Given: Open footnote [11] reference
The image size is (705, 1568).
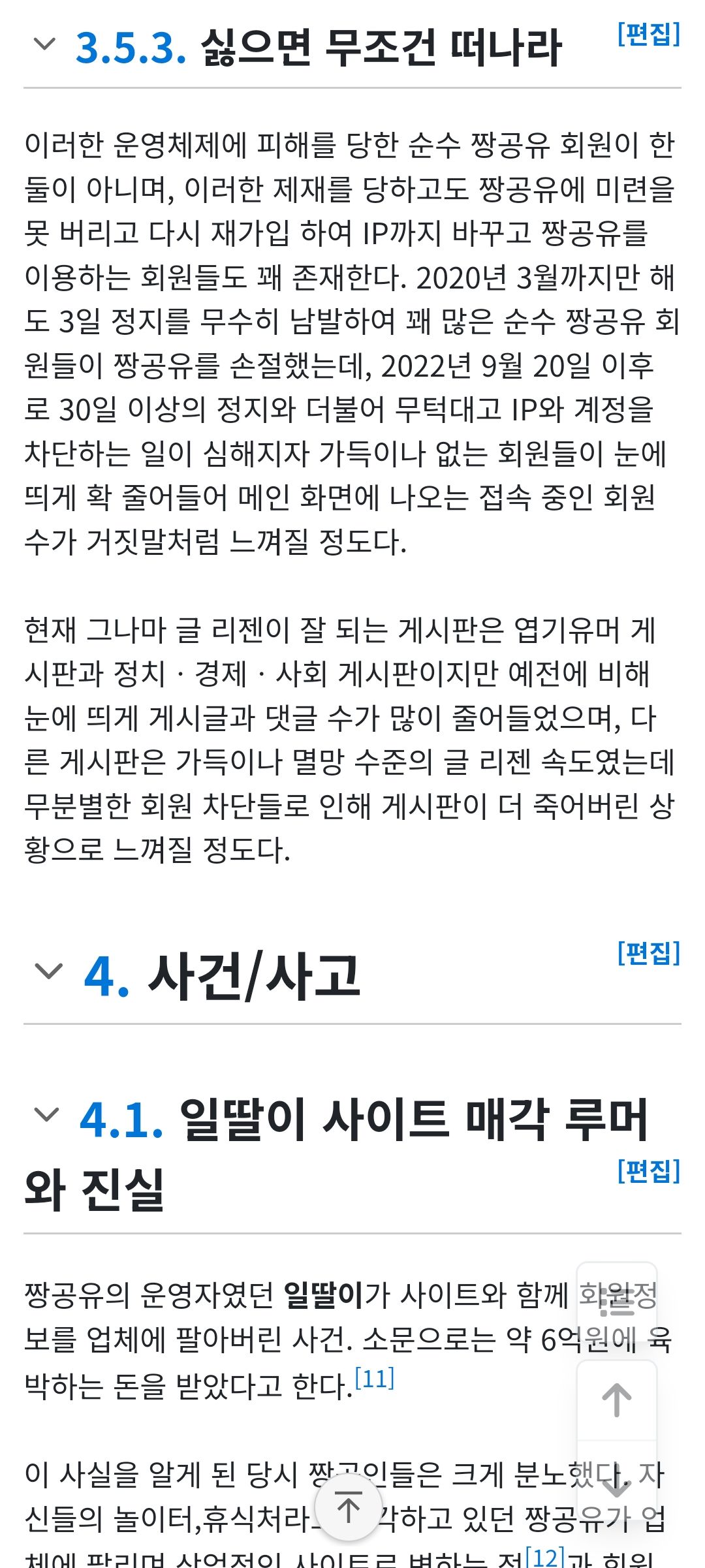Looking at the screenshot, I should coord(375,1379).
